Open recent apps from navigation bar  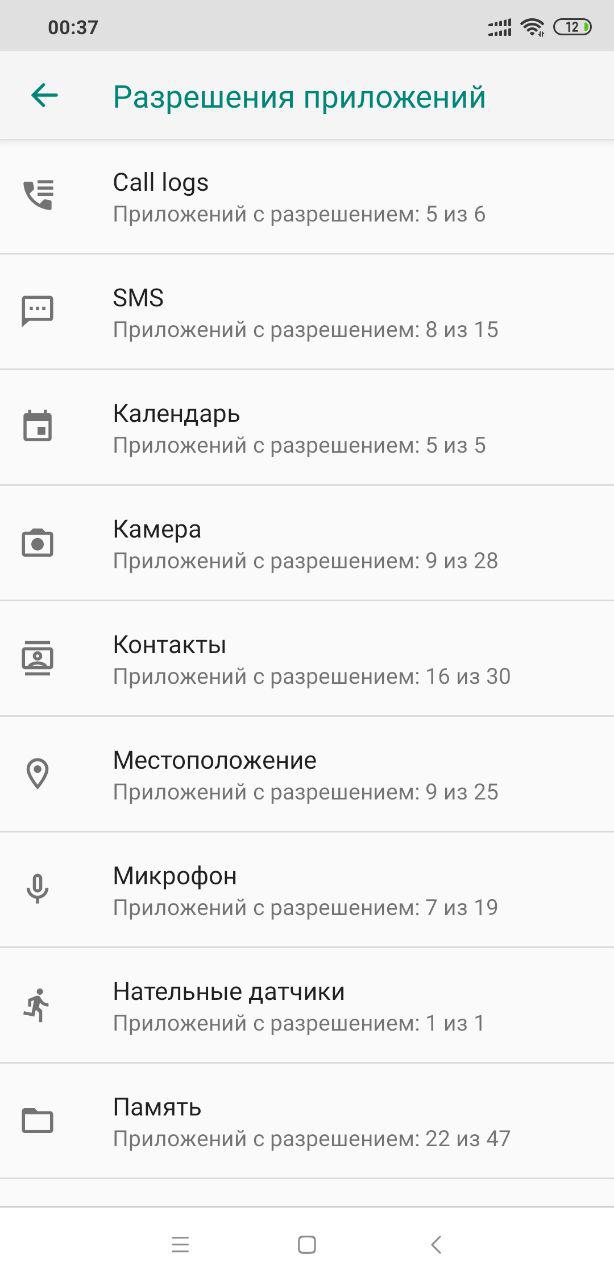pos(180,1245)
